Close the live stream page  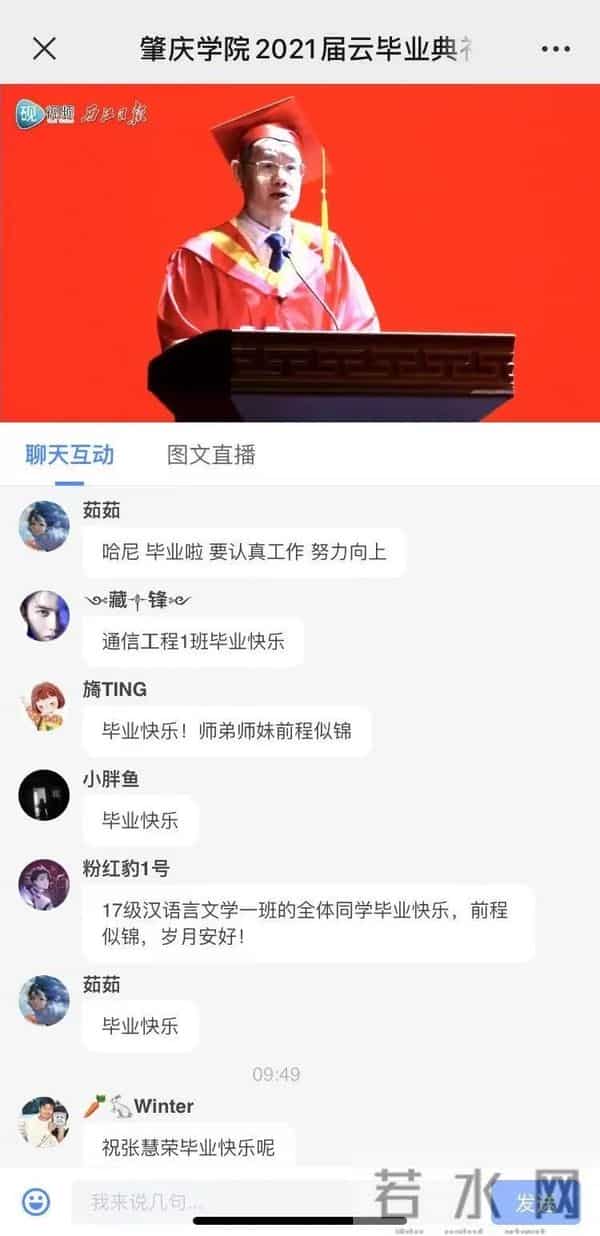pos(44,48)
